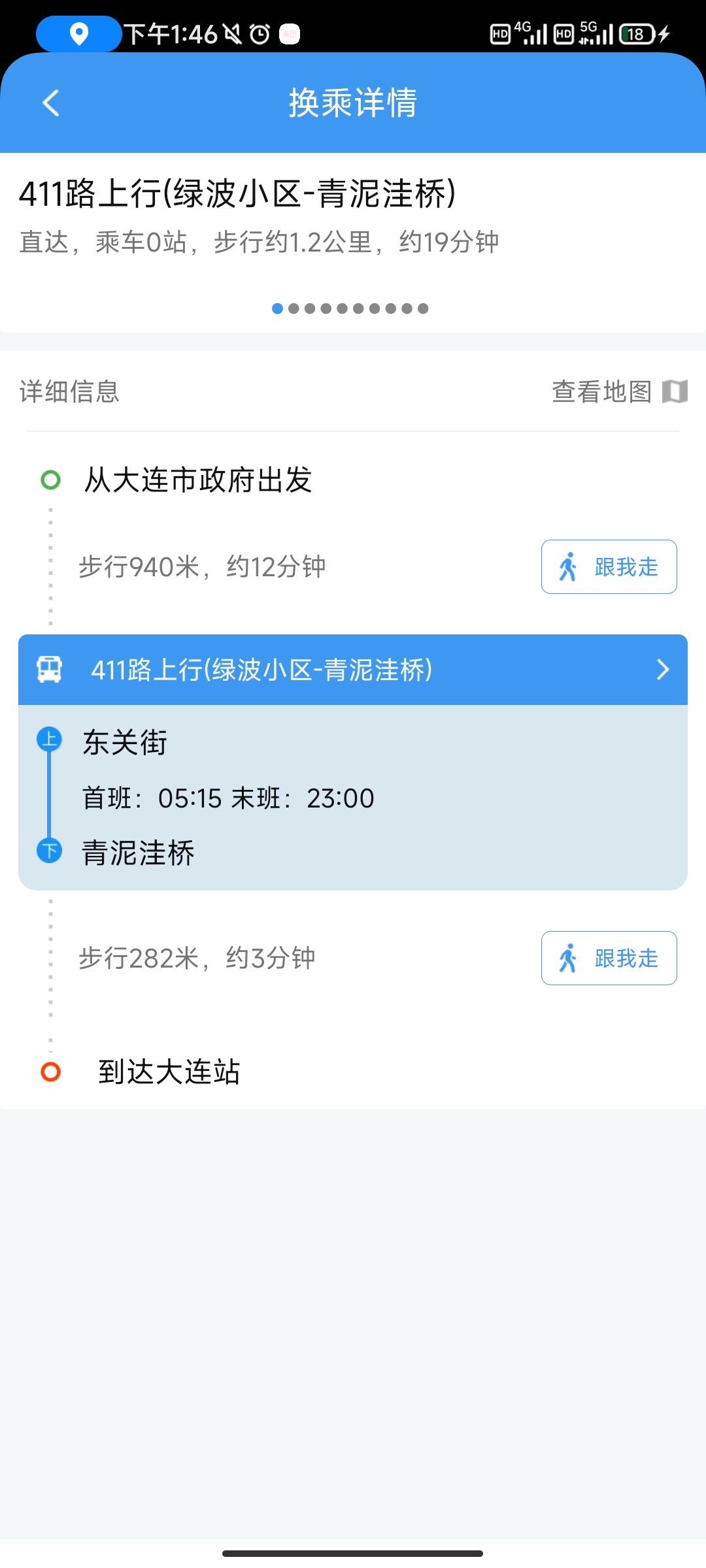Open 查看地图 to view the route map
This screenshot has width=706, height=1568.
pyautogui.click(x=618, y=391)
